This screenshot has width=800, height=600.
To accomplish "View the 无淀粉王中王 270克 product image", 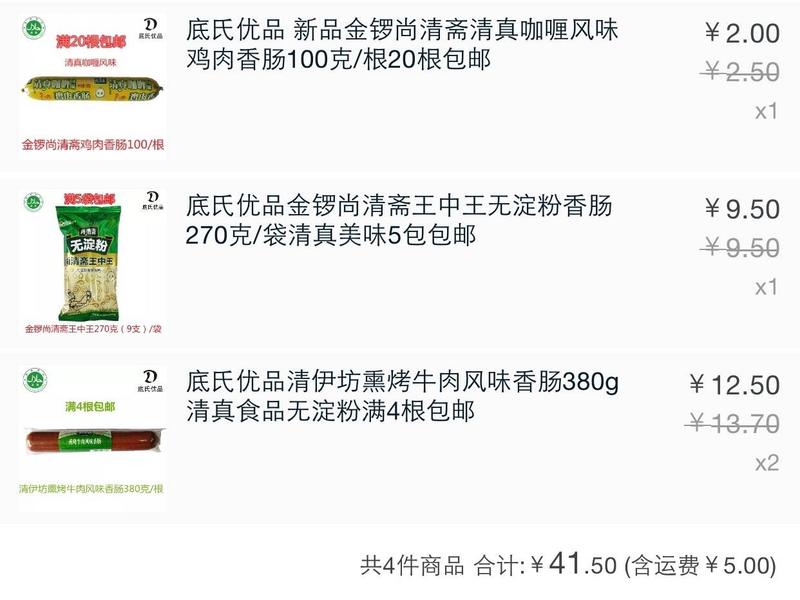I will [x=93, y=263].
